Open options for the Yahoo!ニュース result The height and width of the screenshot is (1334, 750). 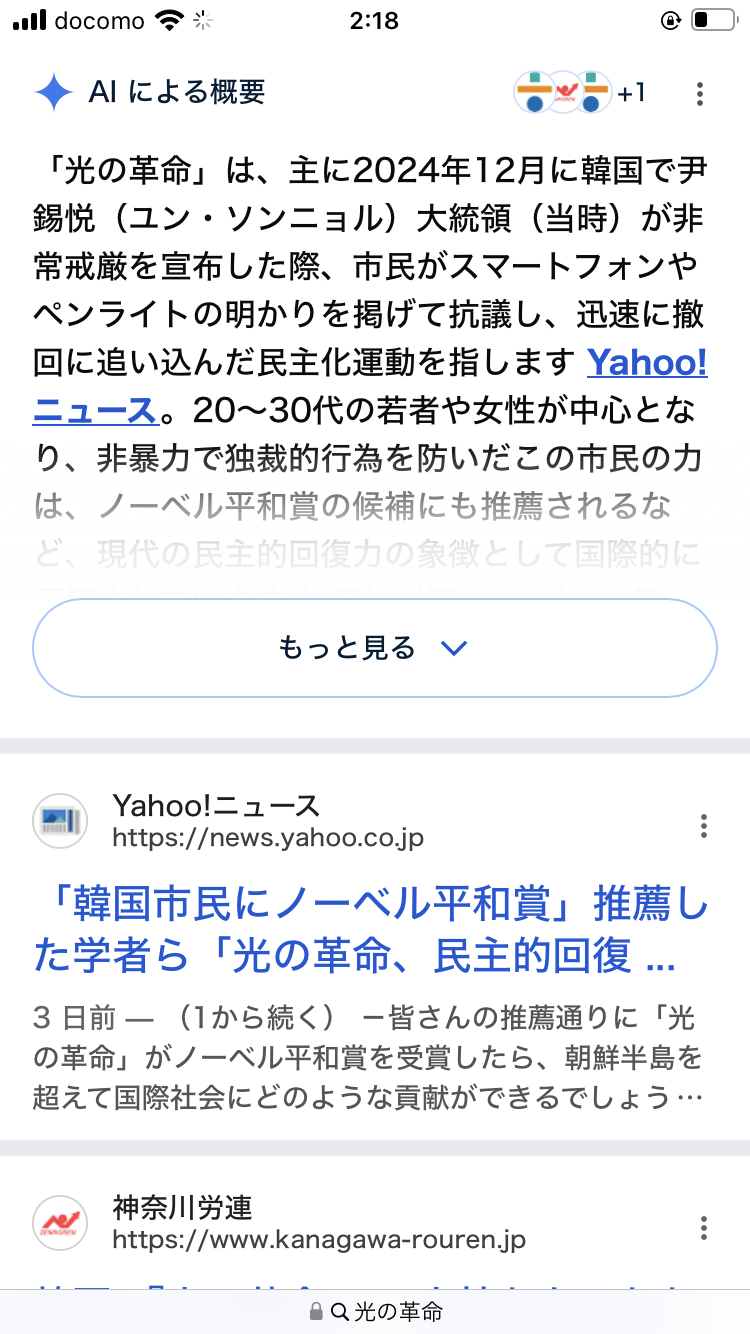click(704, 826)
